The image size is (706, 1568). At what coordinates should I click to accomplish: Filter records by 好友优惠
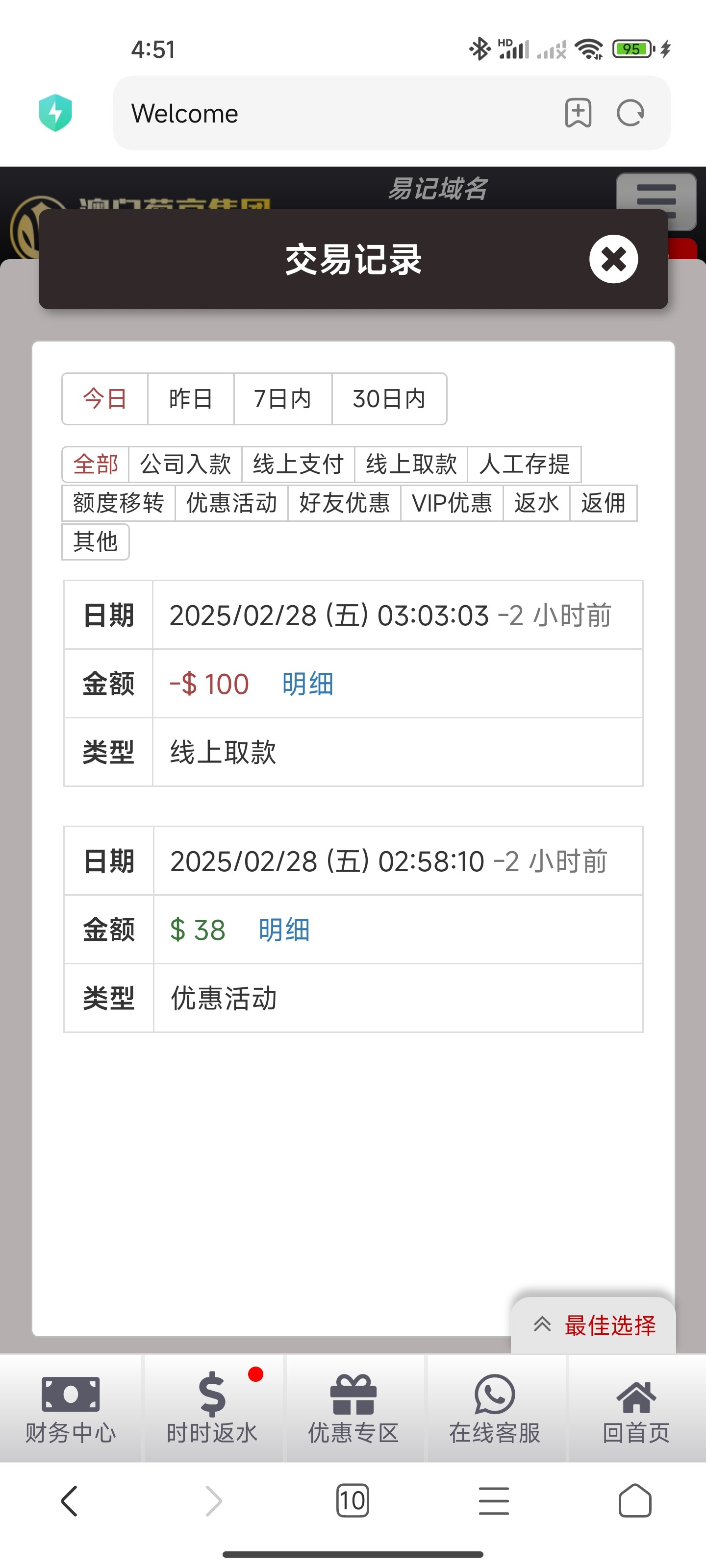(x=344, y=503)
